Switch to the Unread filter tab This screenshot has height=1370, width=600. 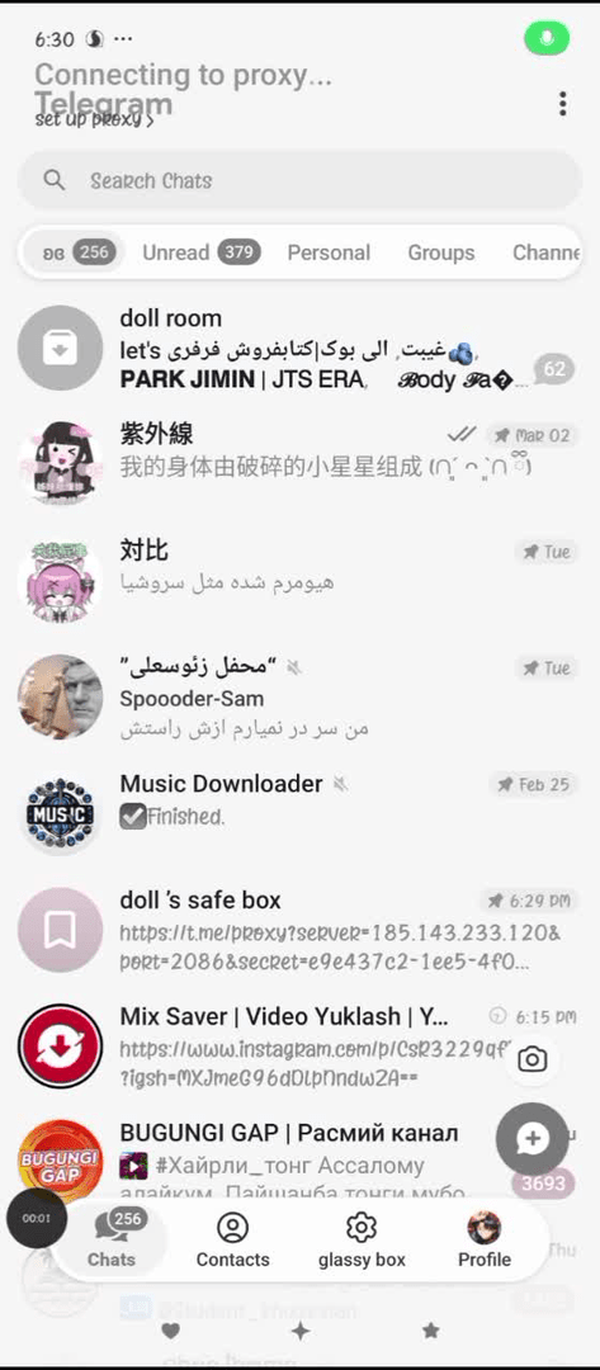click(x=201, y=252)
